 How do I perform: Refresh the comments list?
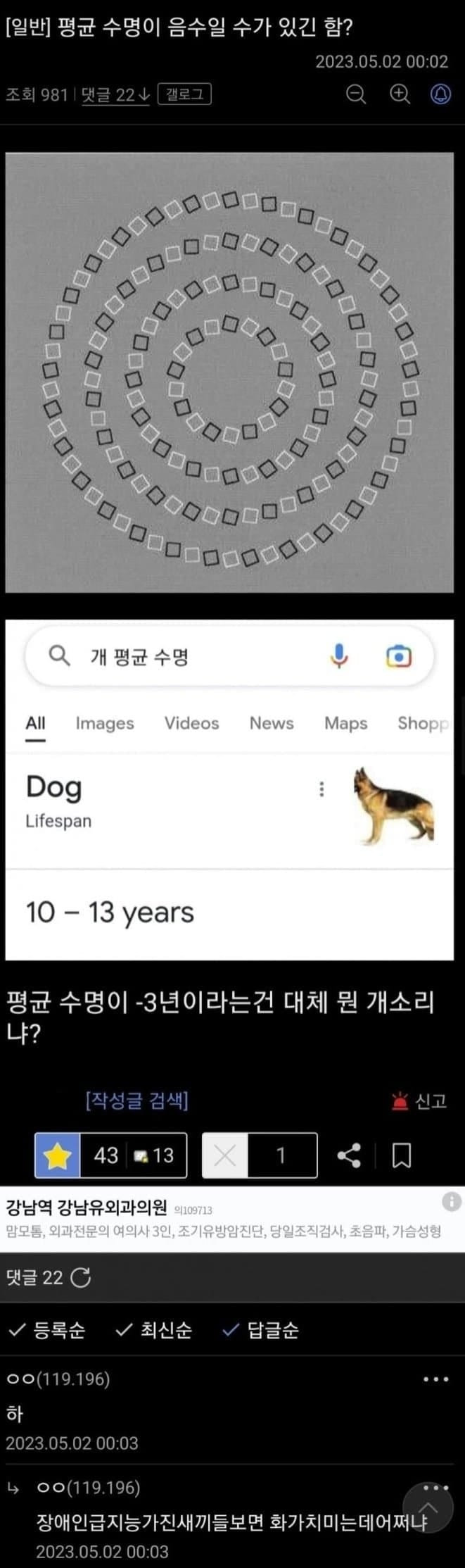[82, 1277]
